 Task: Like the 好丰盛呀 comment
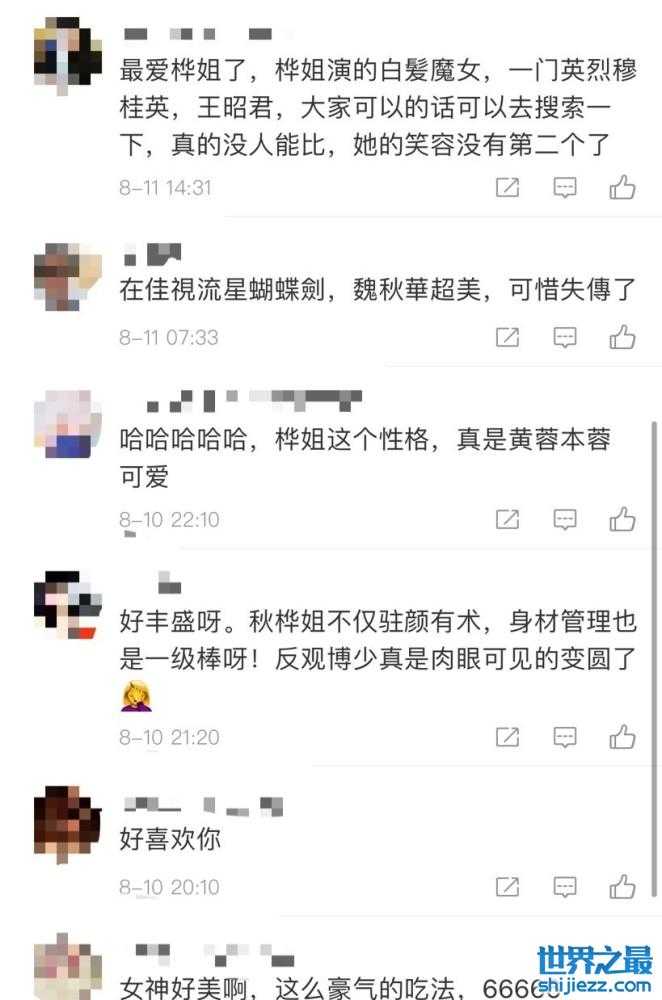pyautogui.click(x=622, y=737)
